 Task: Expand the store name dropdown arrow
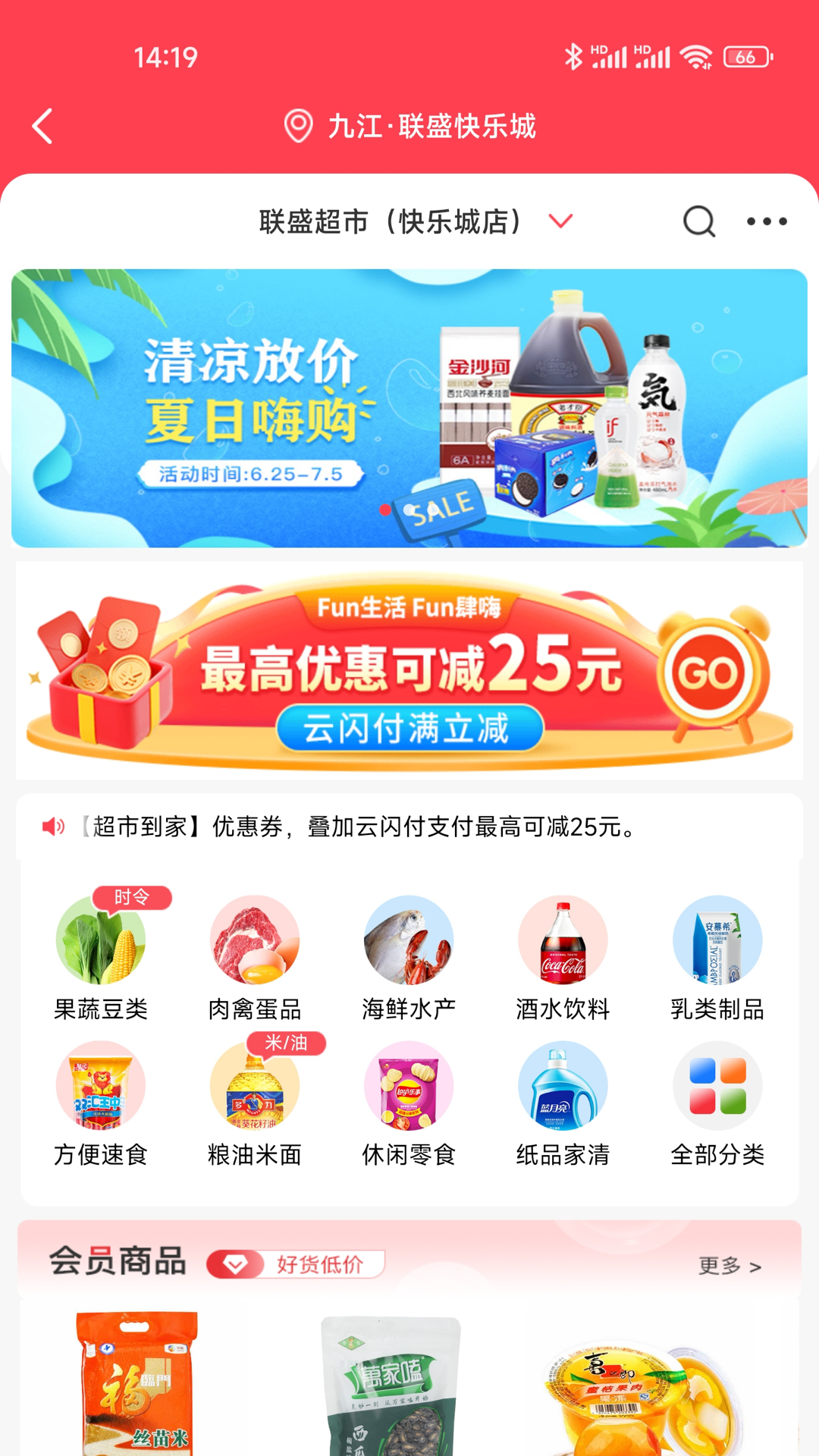click(560, 222)
